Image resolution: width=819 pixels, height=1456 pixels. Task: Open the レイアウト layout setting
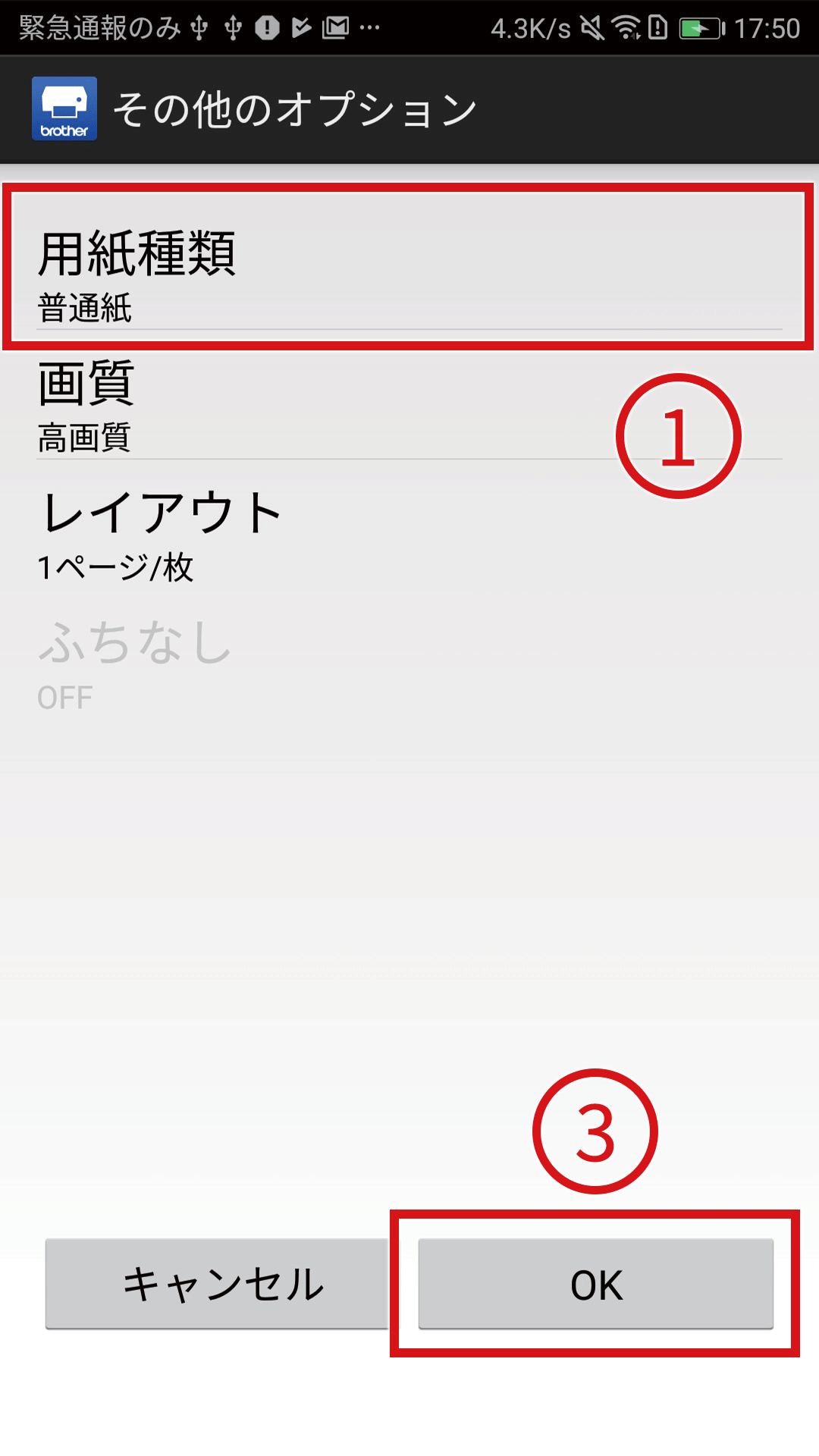click(303, 535)
